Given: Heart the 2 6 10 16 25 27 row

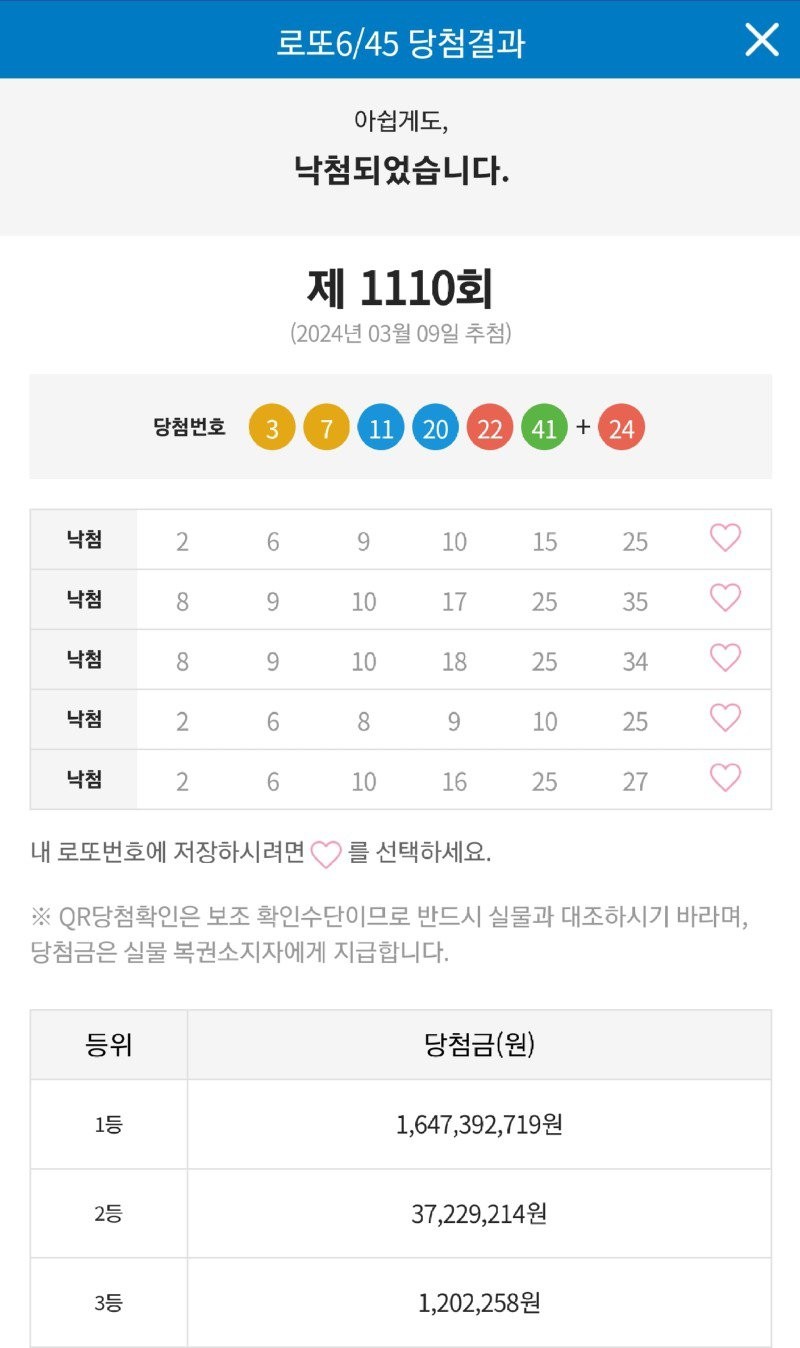Looking at the screenshot, I should pyautogui.click(x=725, y=778).
